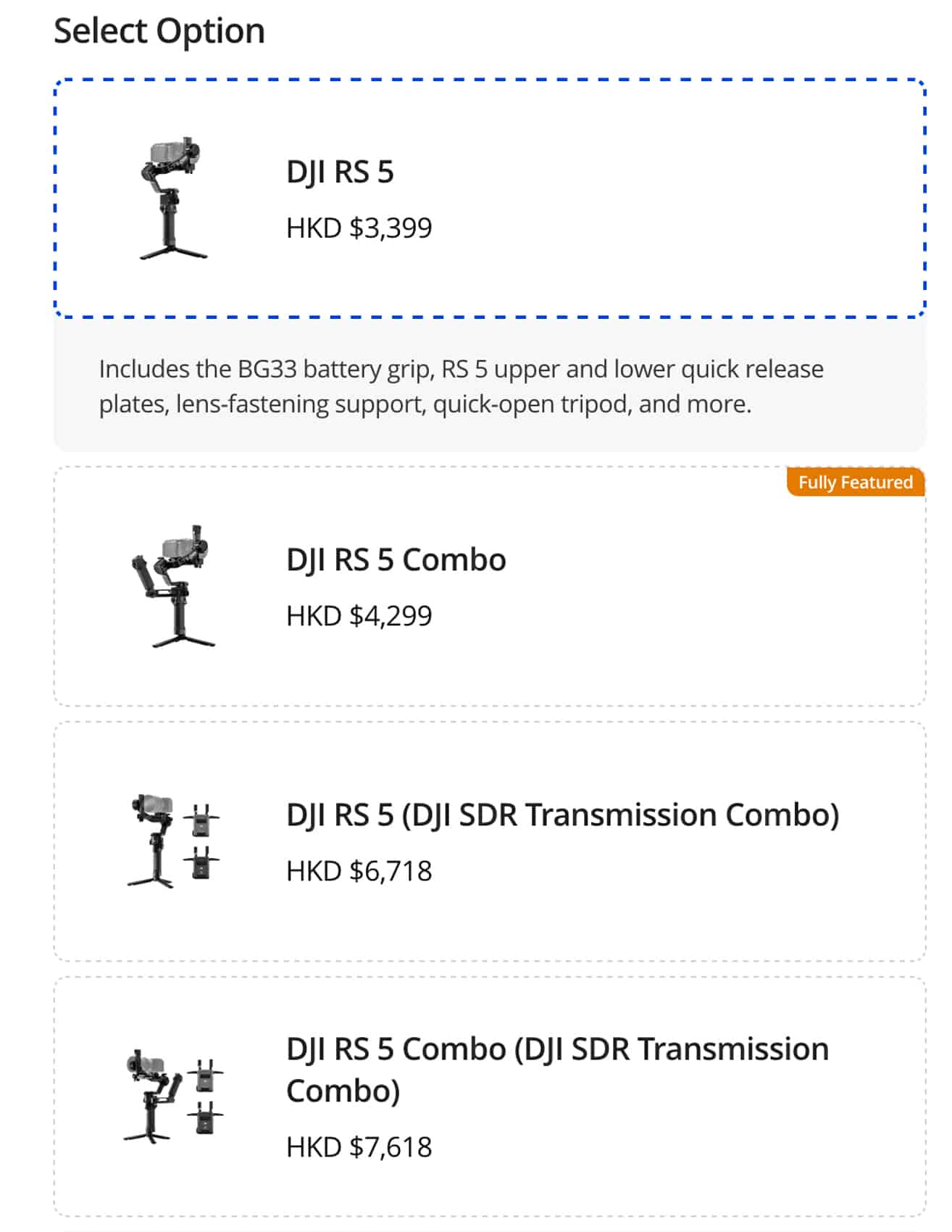Click the Fully Featured badge
Screen dimensions: 952x1232
[x=855, y=481]
